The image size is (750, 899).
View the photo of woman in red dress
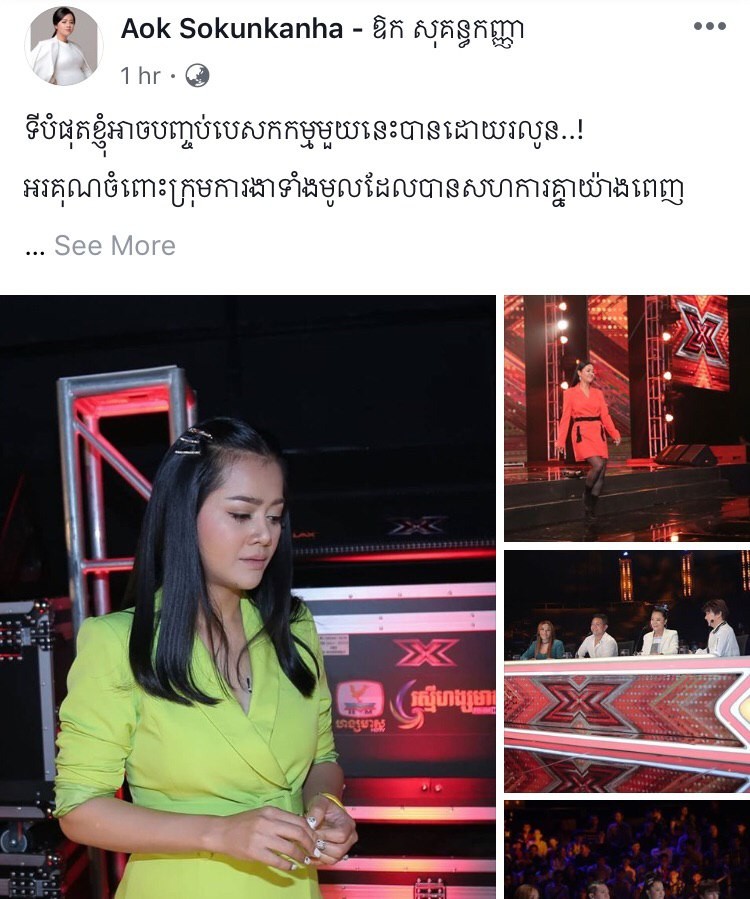click(626, 418)
